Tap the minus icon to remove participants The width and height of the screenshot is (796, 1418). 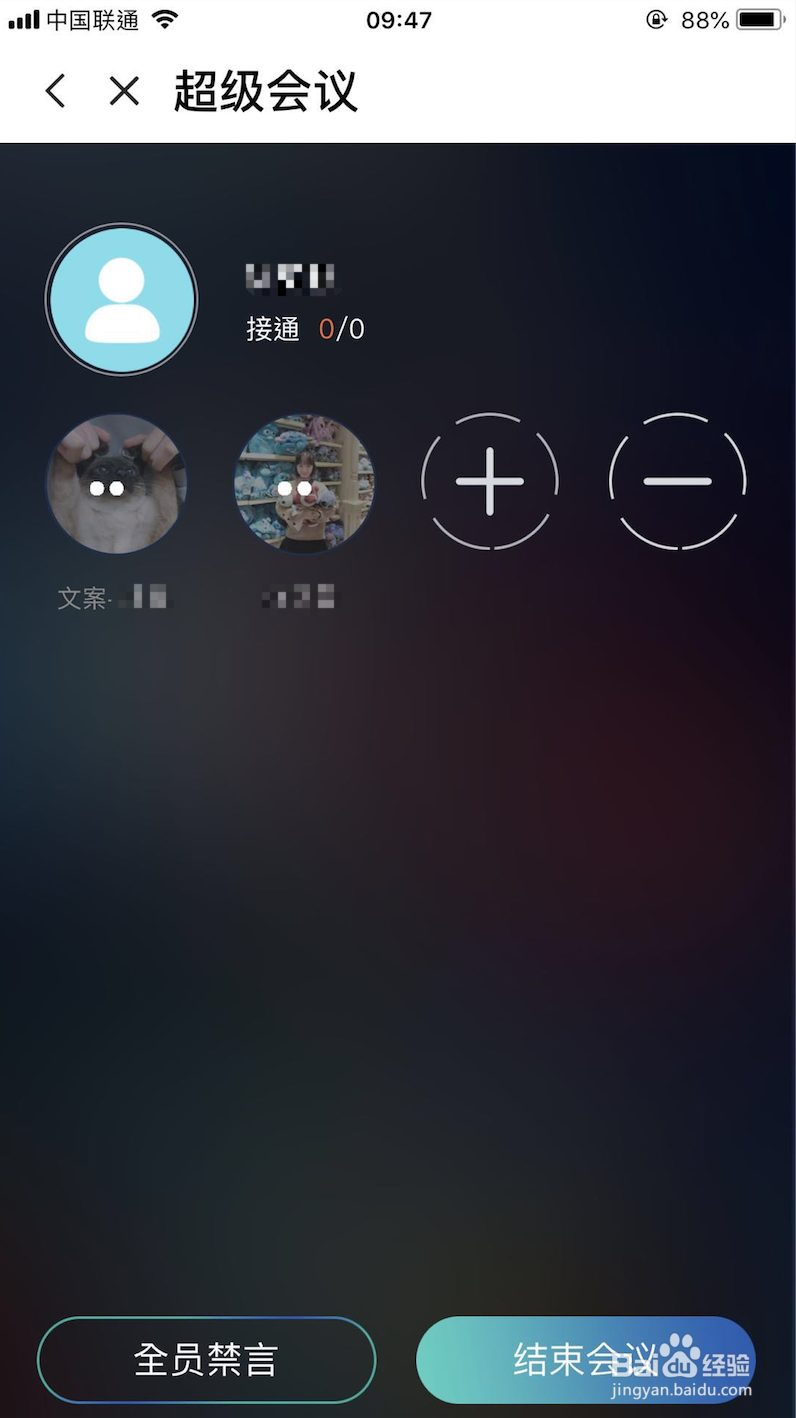coord(677,482)
